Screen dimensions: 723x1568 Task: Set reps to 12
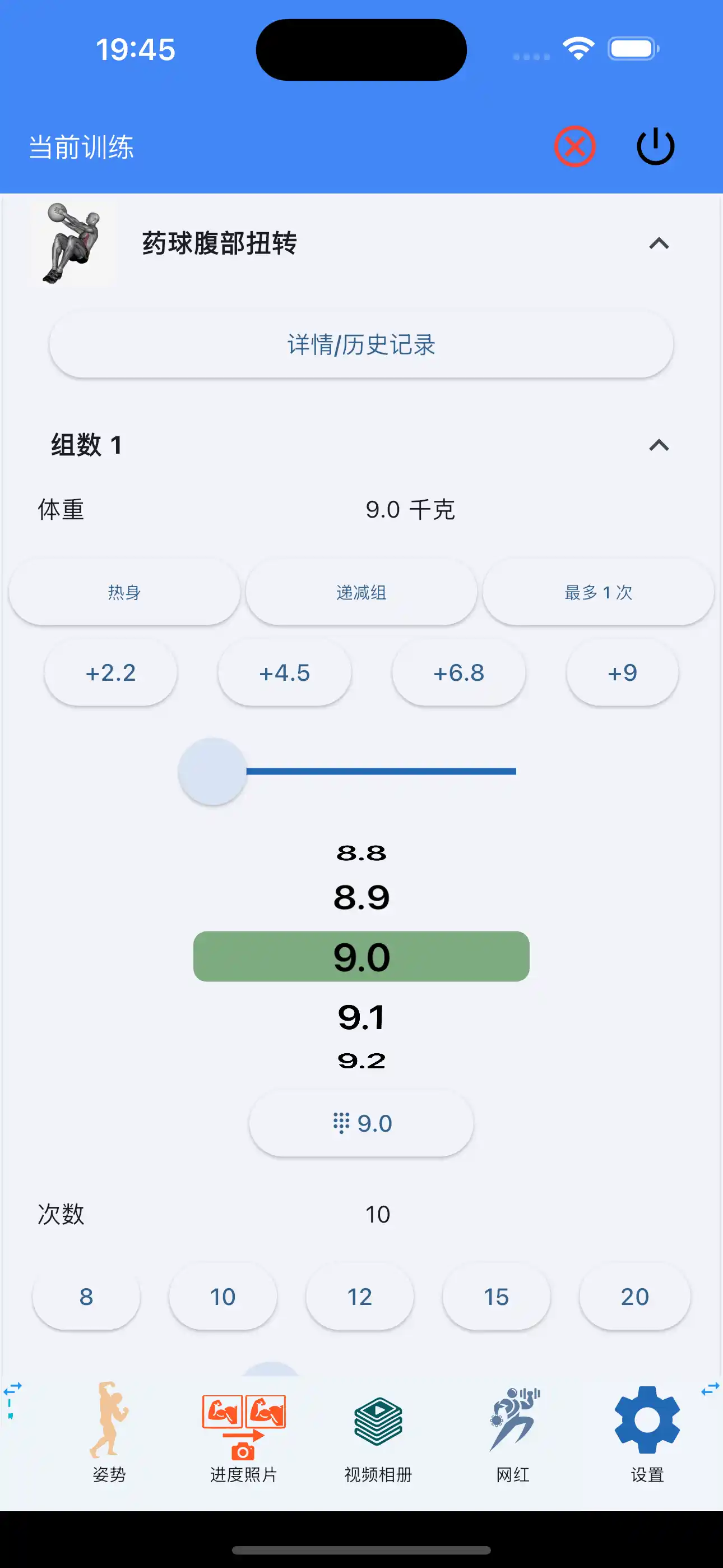360,1297
